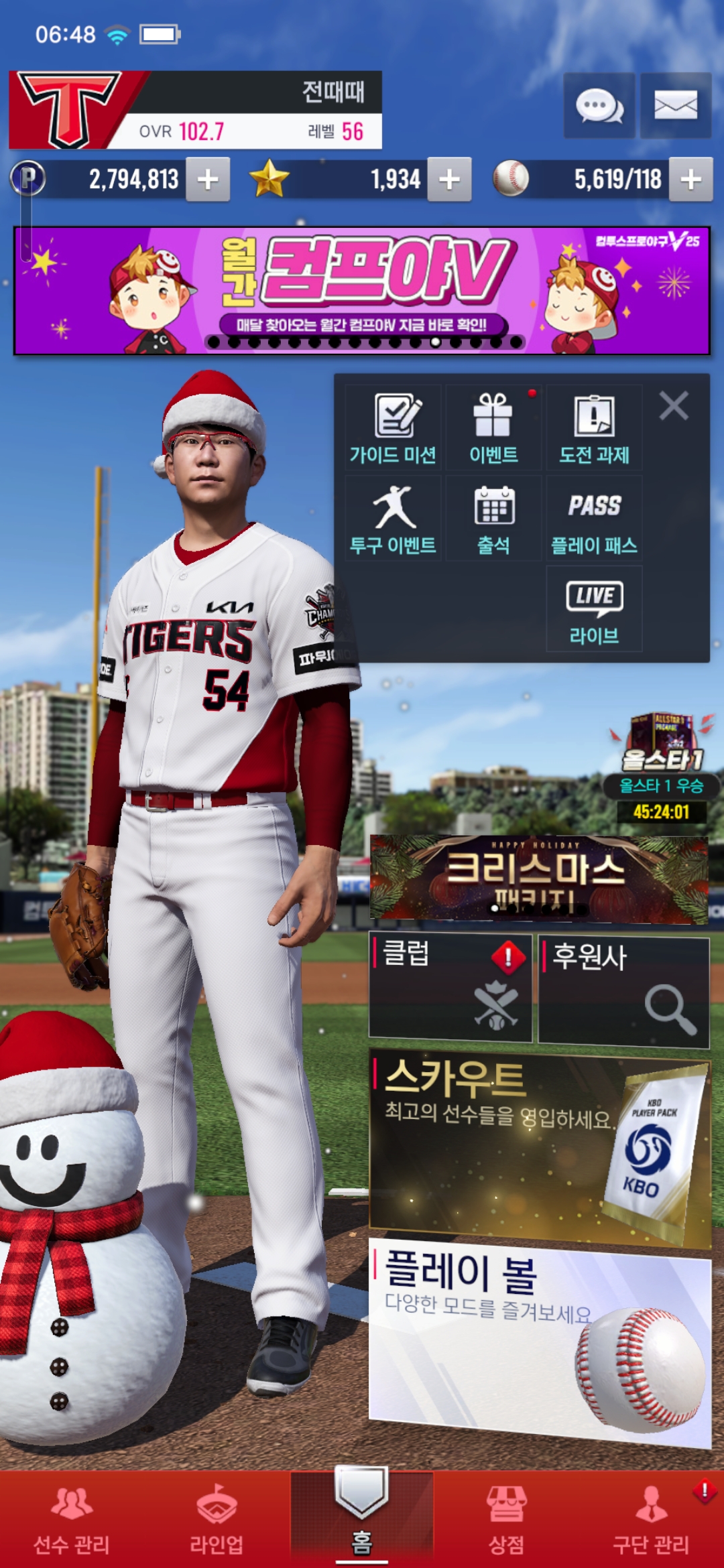Screen dimensions: 724x1568
Task: Open 투구 이벤트
Action: coord(394,519)
